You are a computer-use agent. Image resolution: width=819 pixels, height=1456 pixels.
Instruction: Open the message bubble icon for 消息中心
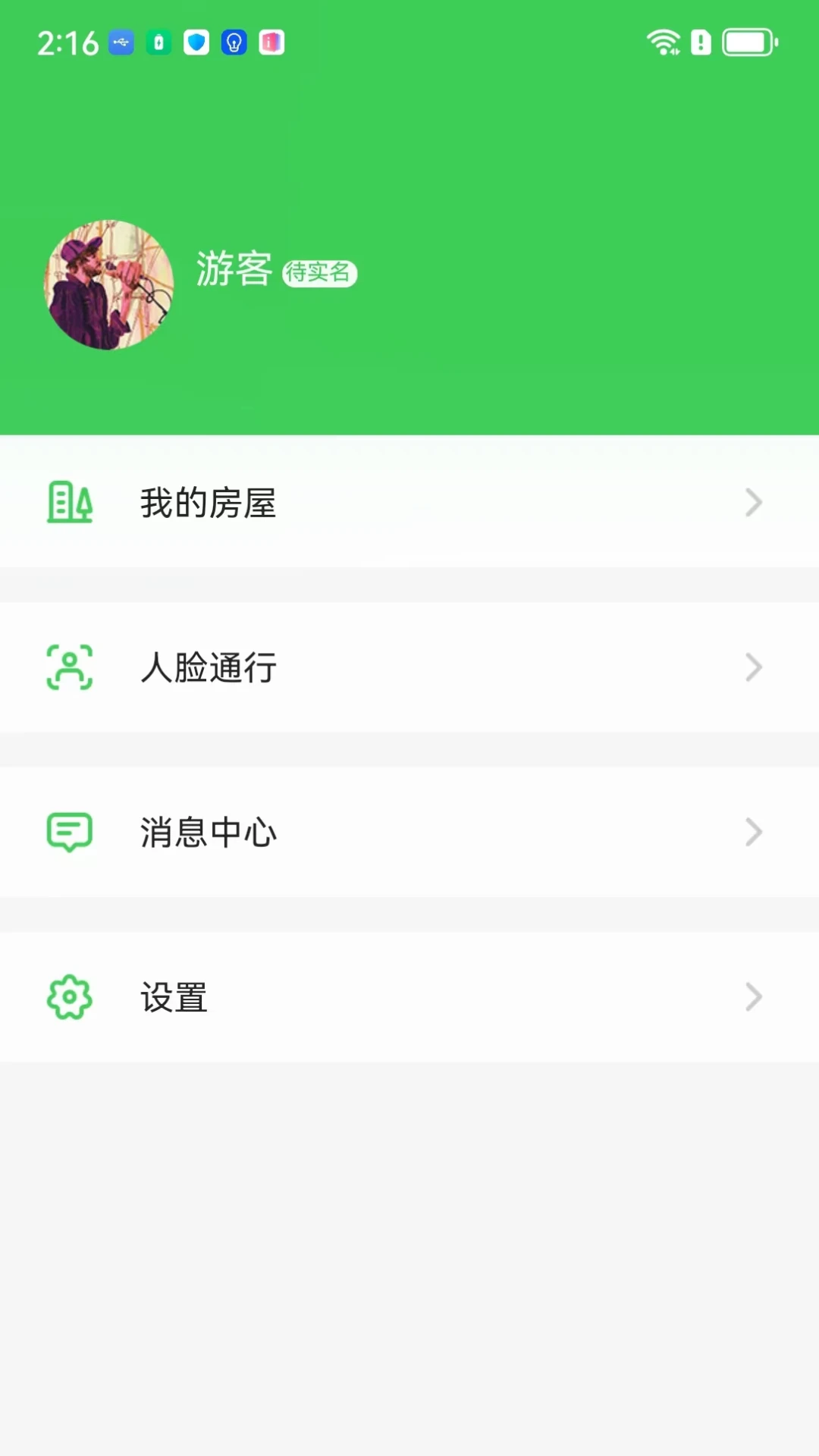(x=69, y=832)
